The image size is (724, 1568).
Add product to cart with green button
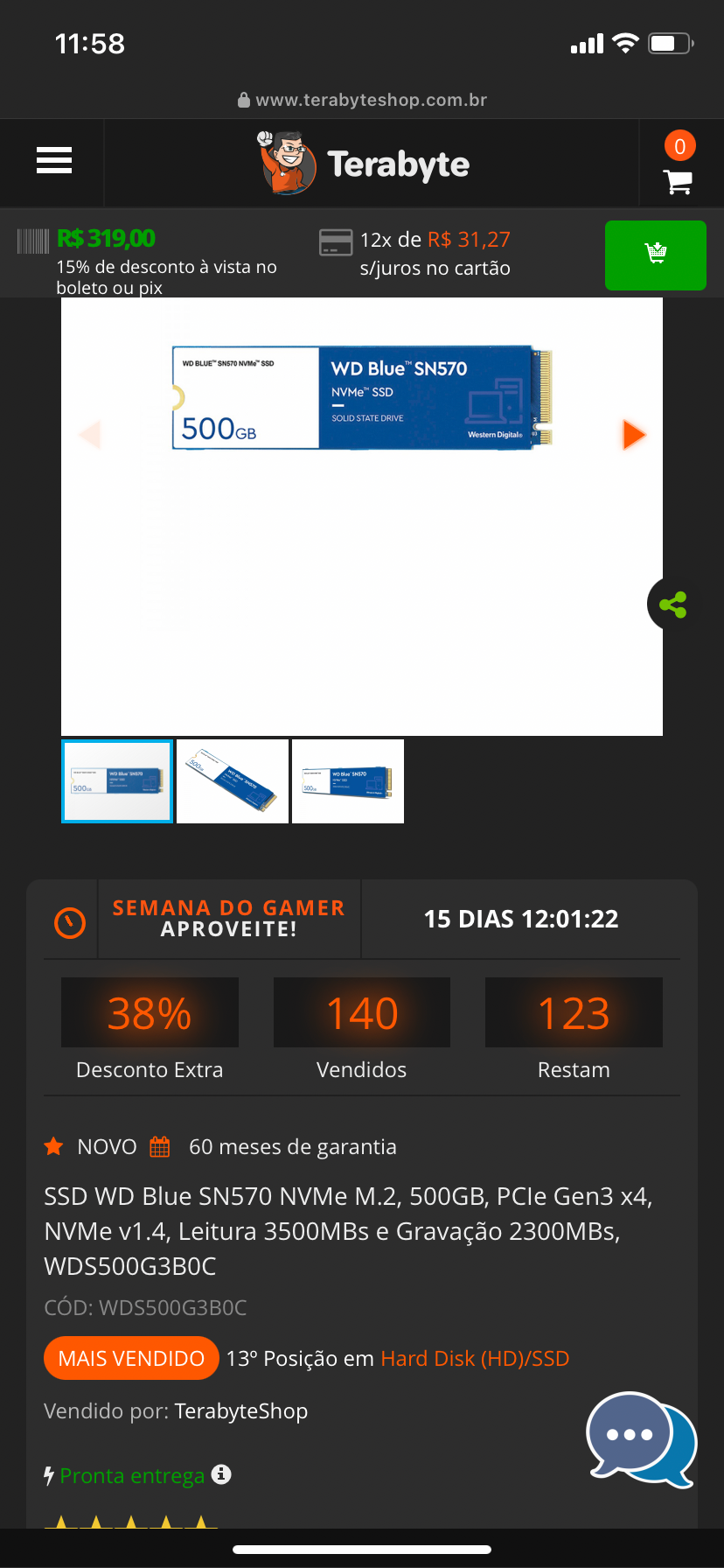[x=656, y=255]
